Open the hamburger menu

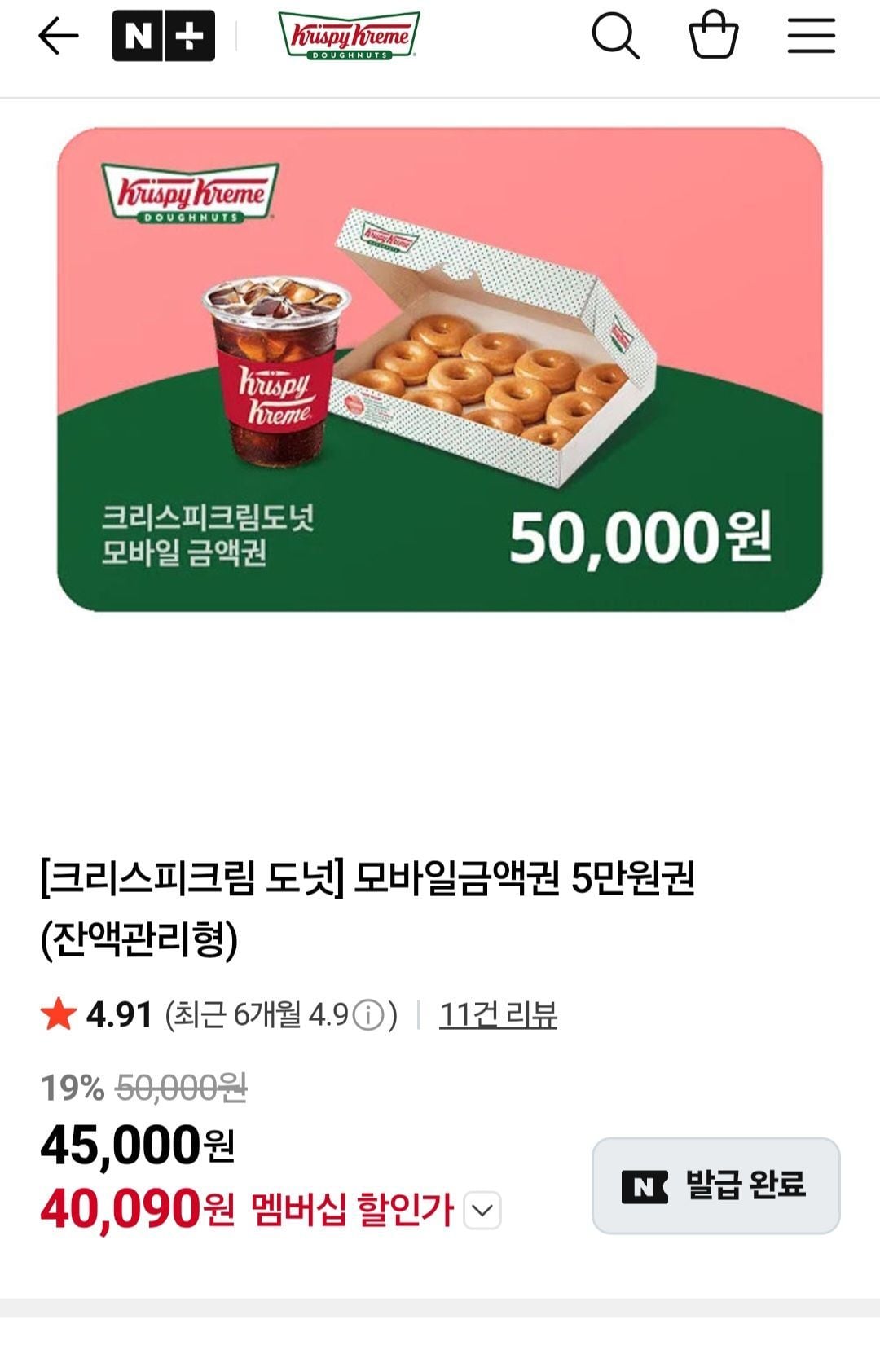click(x=811, y=37)
